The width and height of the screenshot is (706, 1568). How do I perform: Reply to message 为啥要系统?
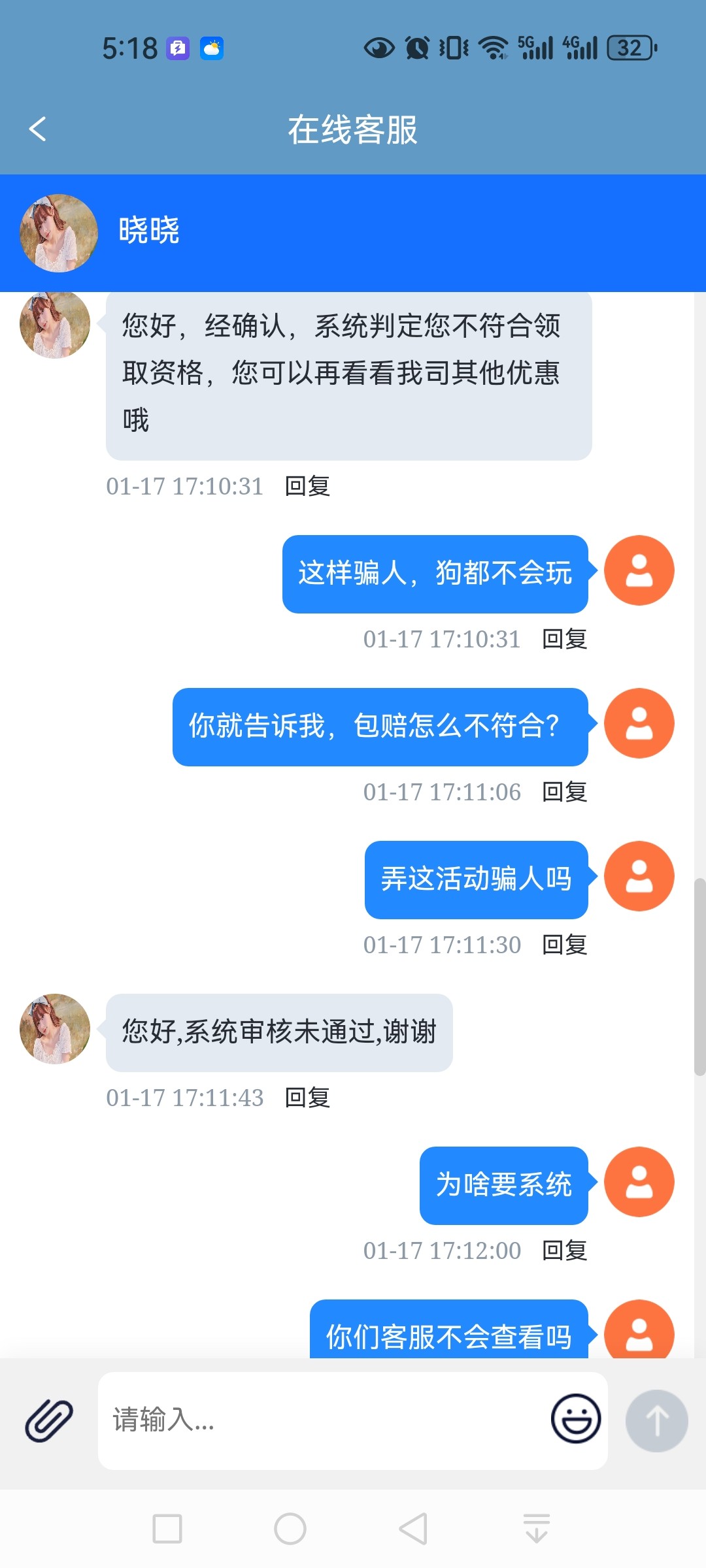click(x=565, y=1250)
